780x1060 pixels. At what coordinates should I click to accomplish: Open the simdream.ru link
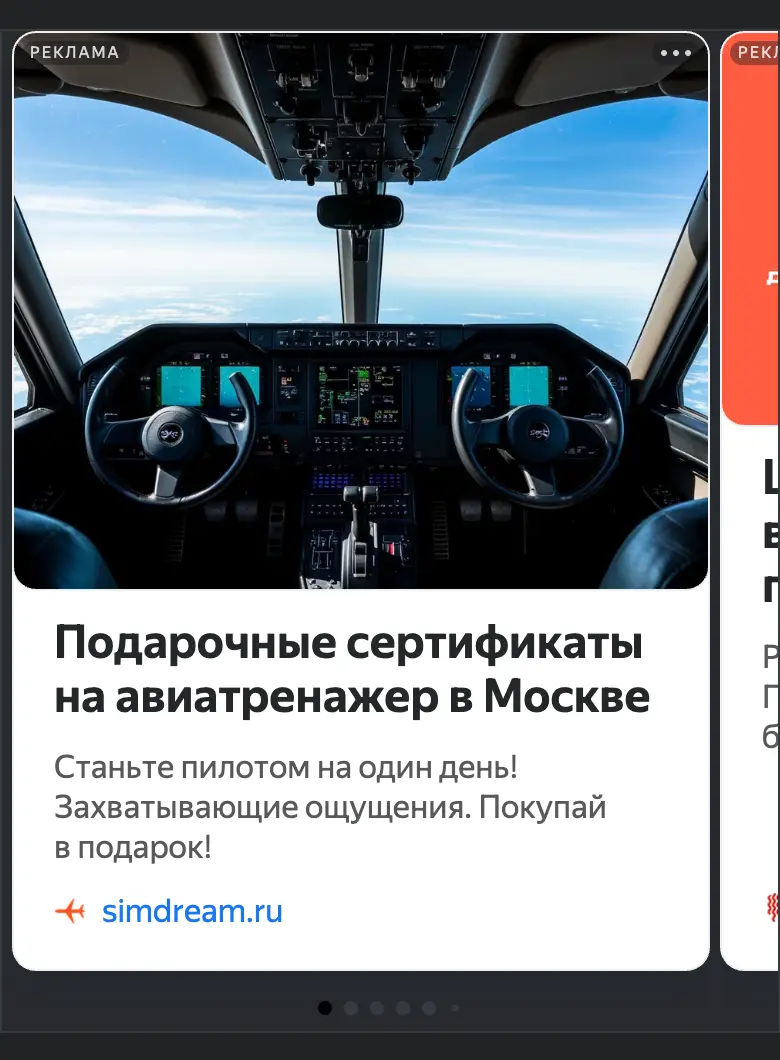pyautogui.click(x=192, y=911)
